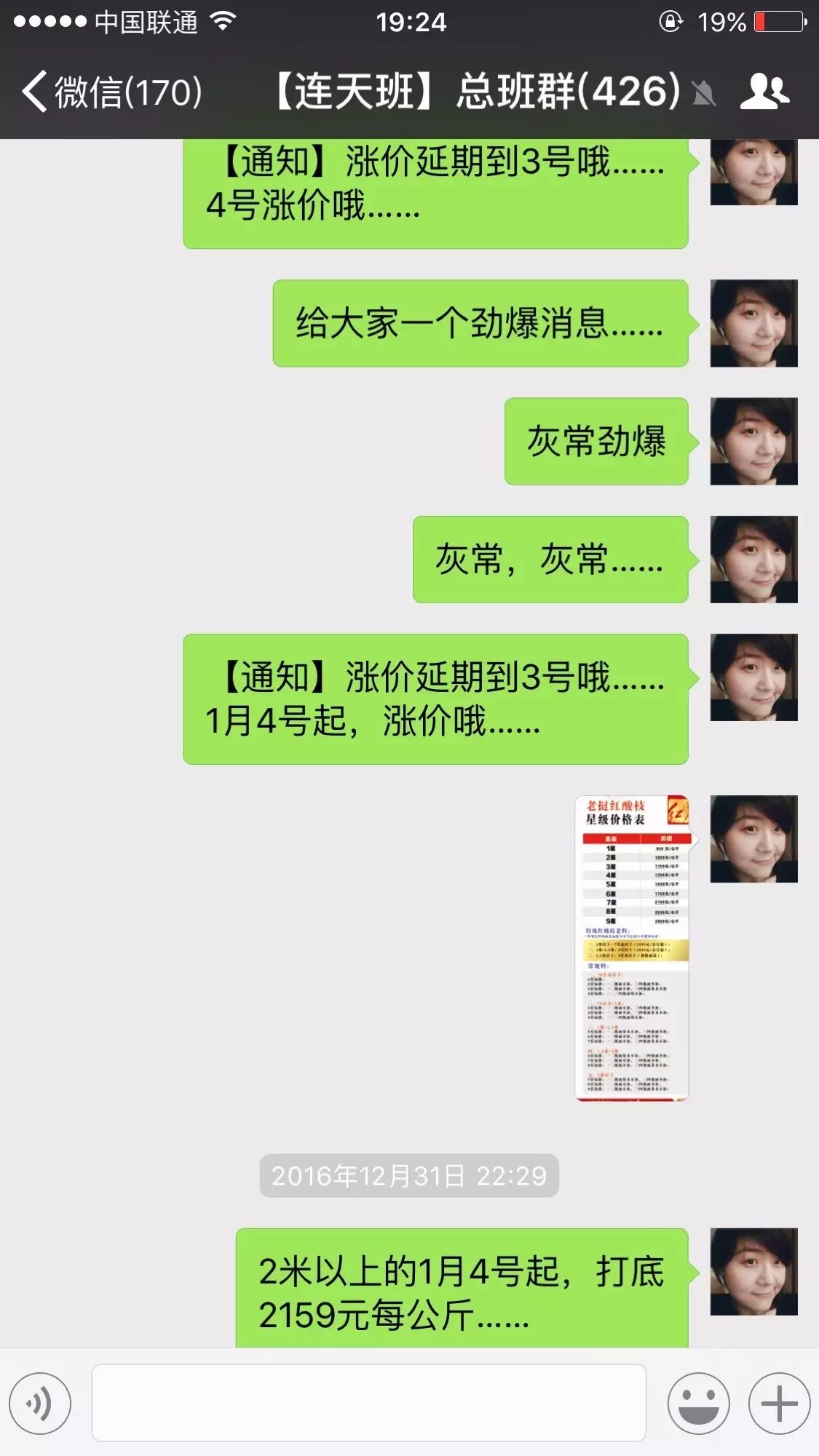Switch to voice message input
The image size is (819, 1456).
[x=40, y=1404]
